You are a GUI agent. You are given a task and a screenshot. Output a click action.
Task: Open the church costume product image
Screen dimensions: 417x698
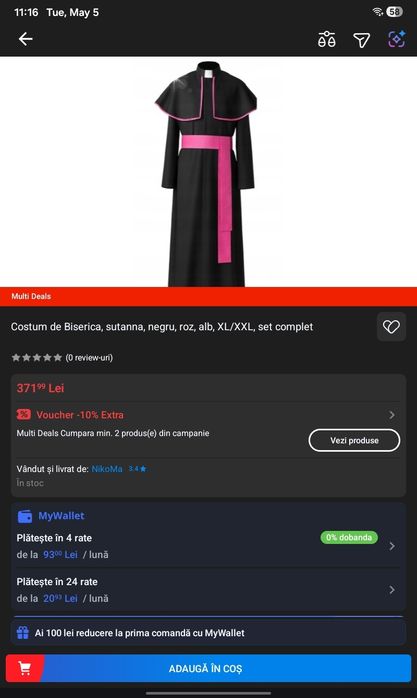pyautogui.click(x=208, y=172)
